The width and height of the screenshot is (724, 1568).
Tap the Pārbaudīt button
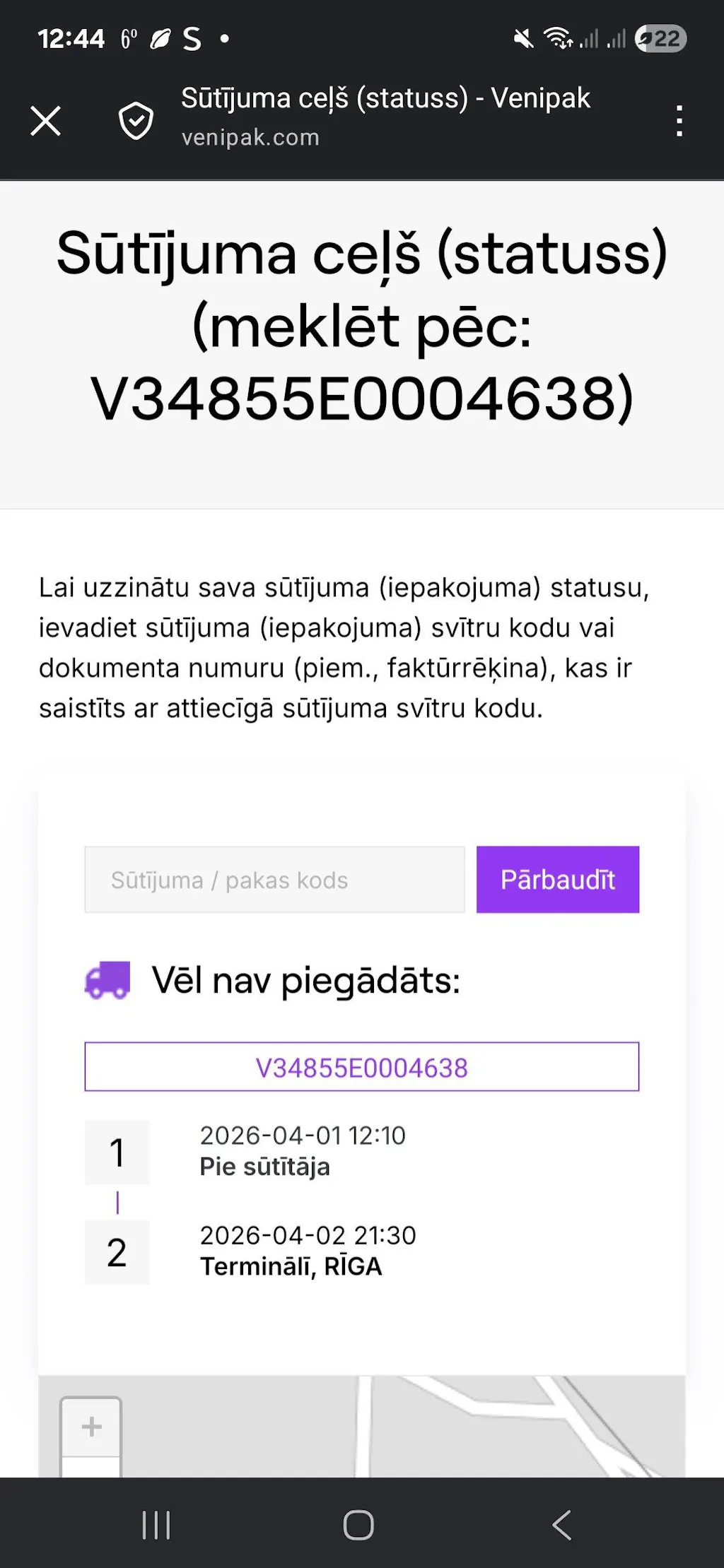click(x=557, y=880)
